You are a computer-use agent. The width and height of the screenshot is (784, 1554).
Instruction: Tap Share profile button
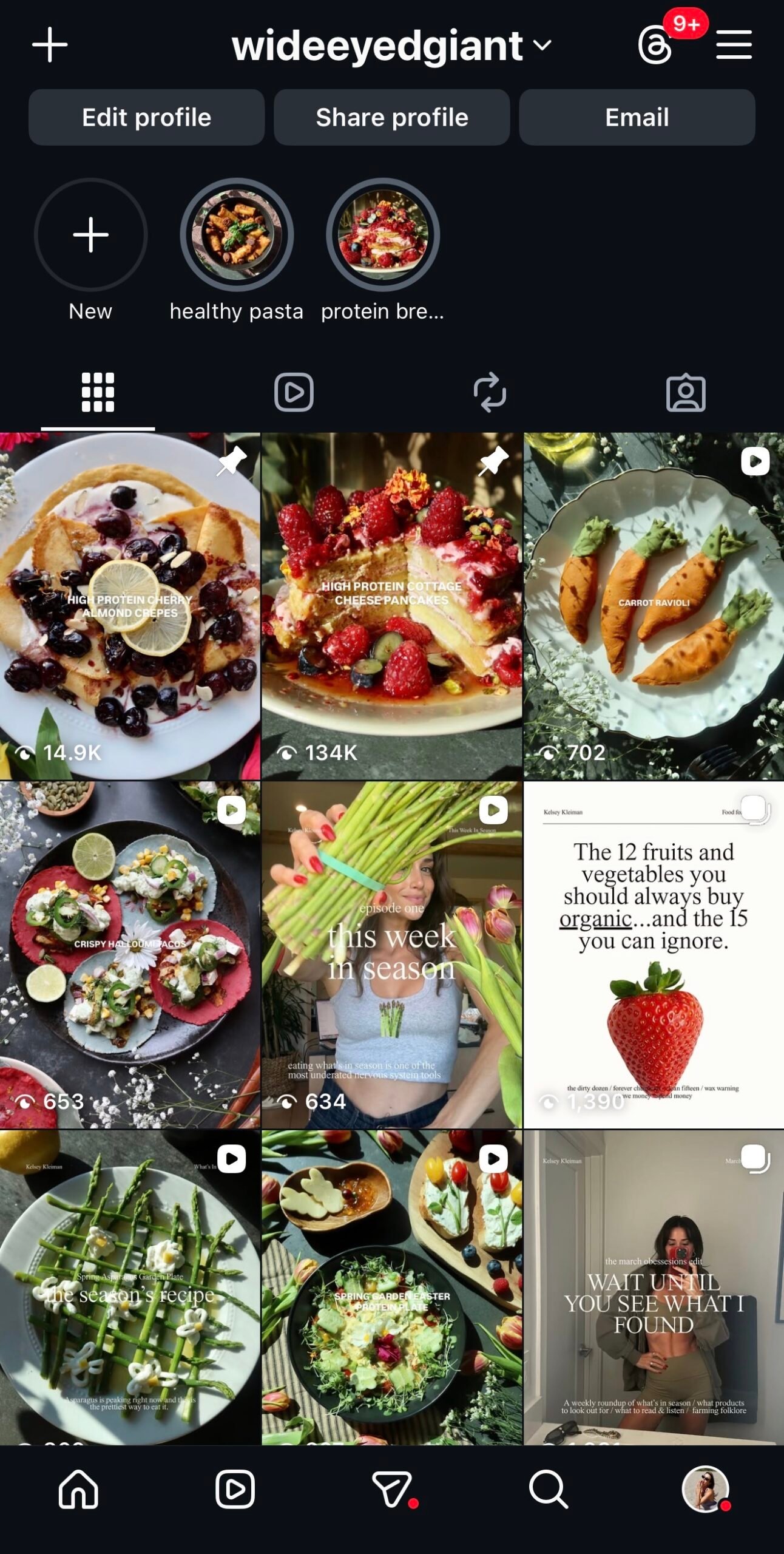pyautogui.click(x=391, y=117)
